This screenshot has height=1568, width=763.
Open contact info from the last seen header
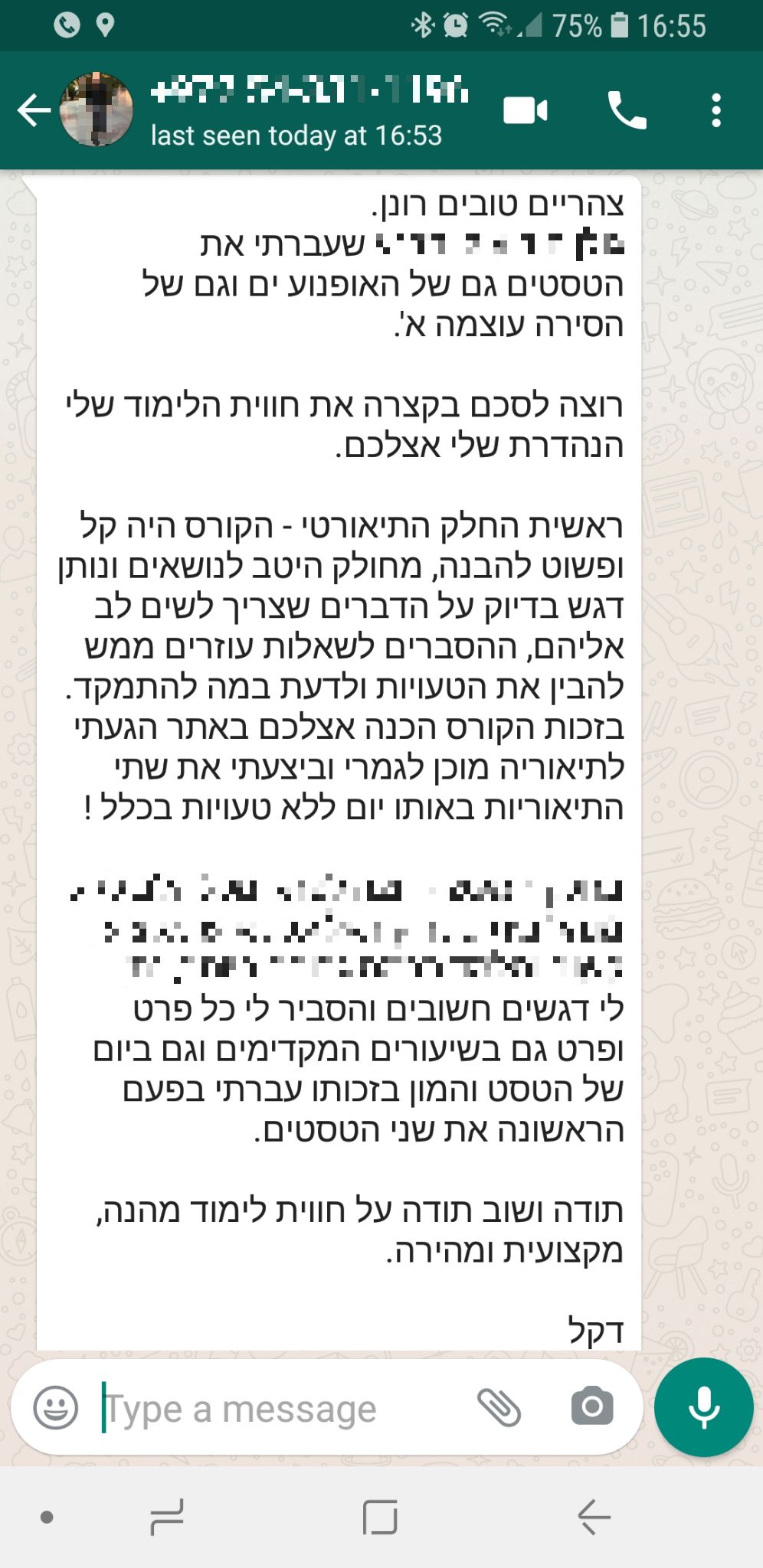[296, 136]
